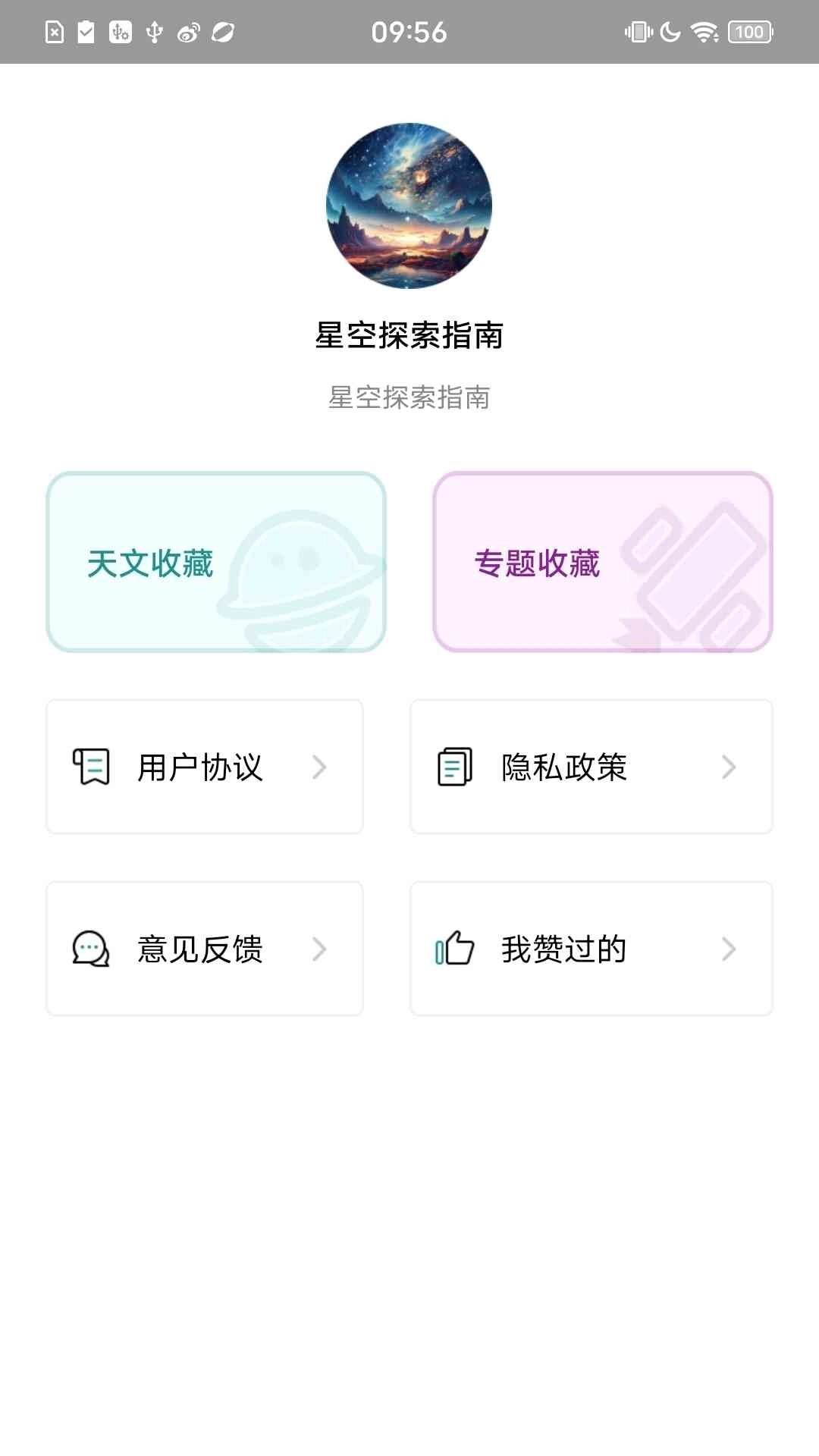819x1456 pixels.
Task: Expand the 意见反馈 row with its chevron
Action: [x=318, y=948]
